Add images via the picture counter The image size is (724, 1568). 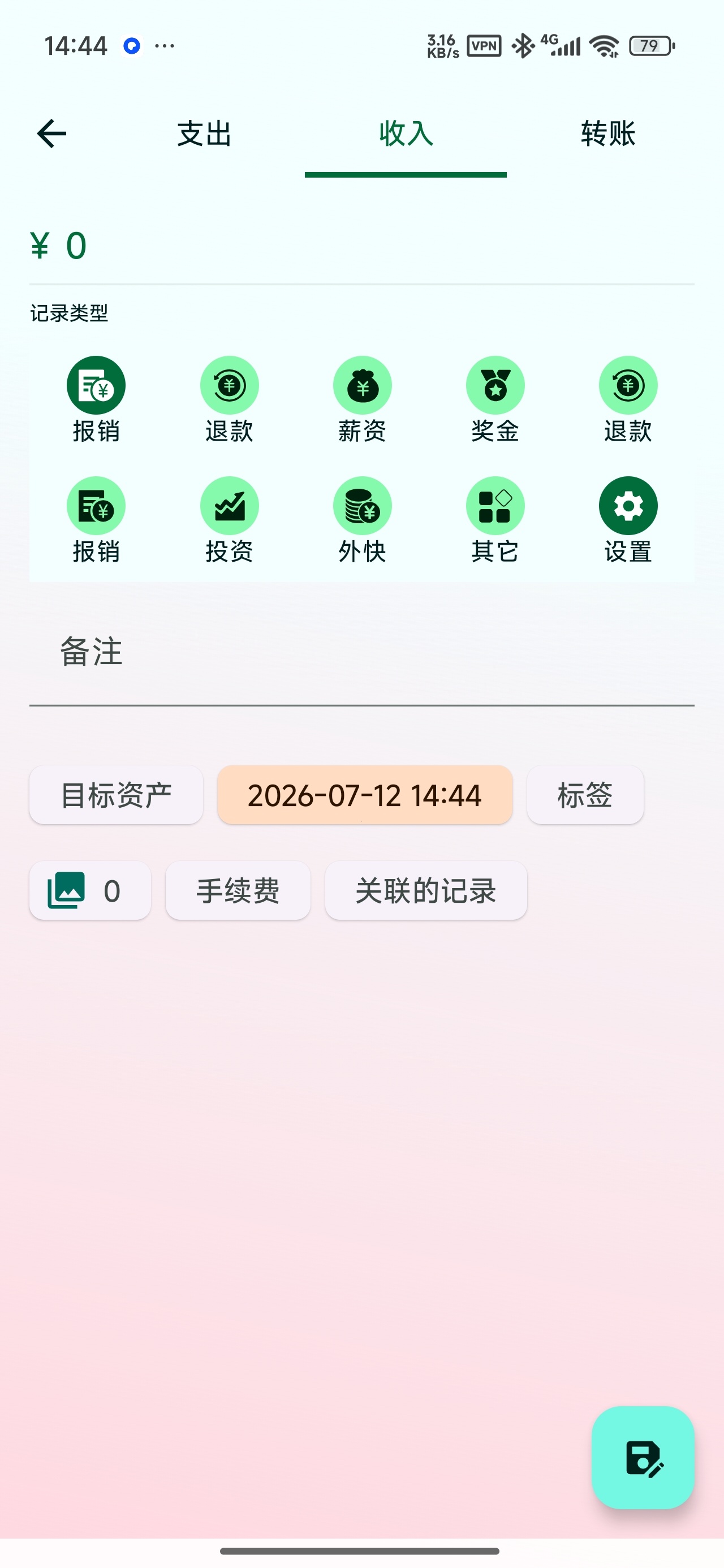[x=90, y=890]
